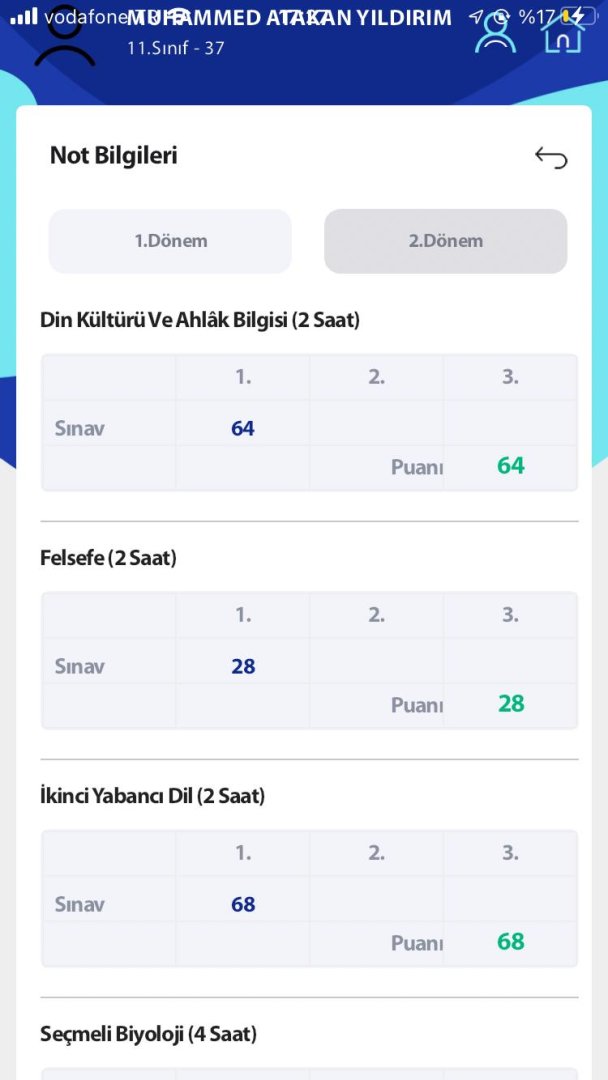Select the 2.Dönem tab
This screenshot has width=608, height=1080.
point(445,241)
